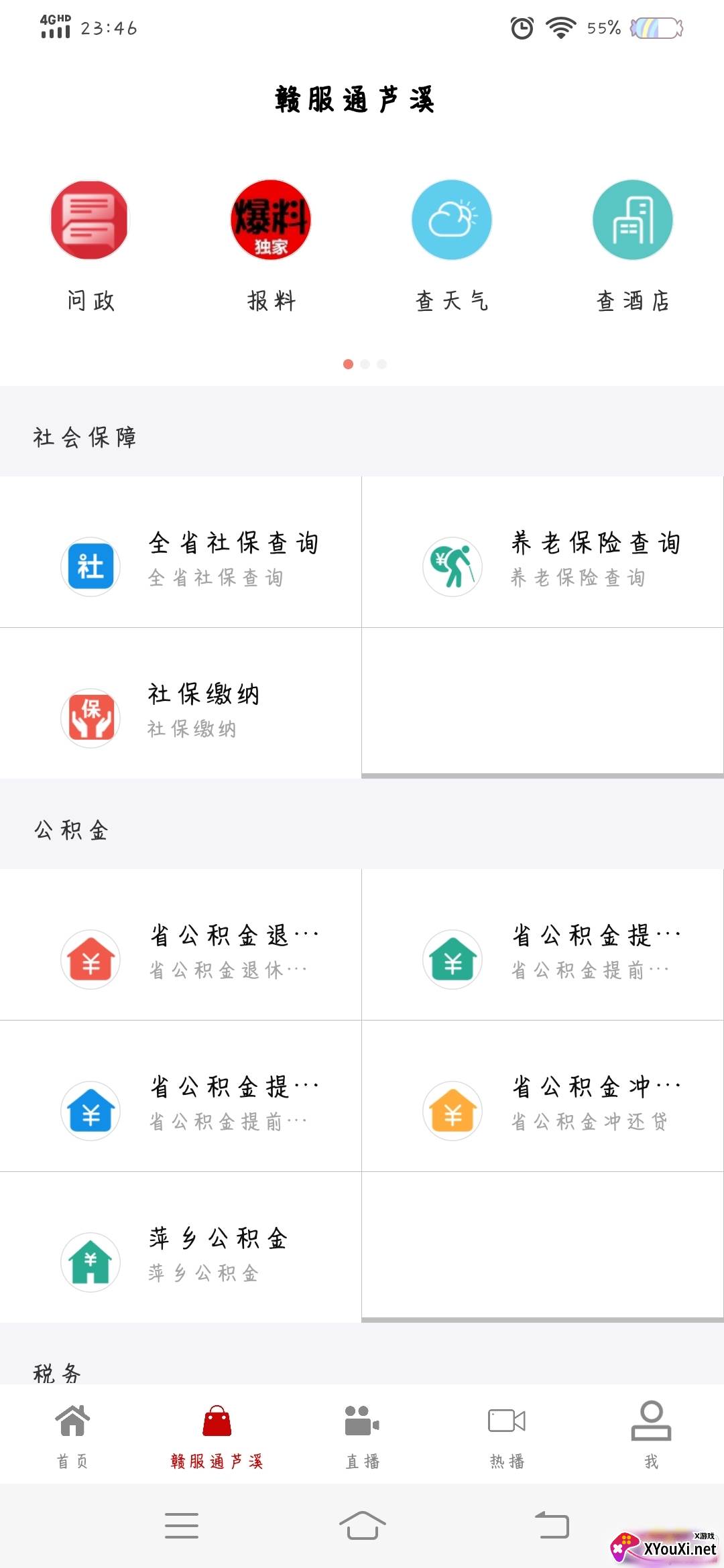The width and height of the screenshot is (724, 1568).
Task: Go back with the system back button
Action: click(552, 1526)
